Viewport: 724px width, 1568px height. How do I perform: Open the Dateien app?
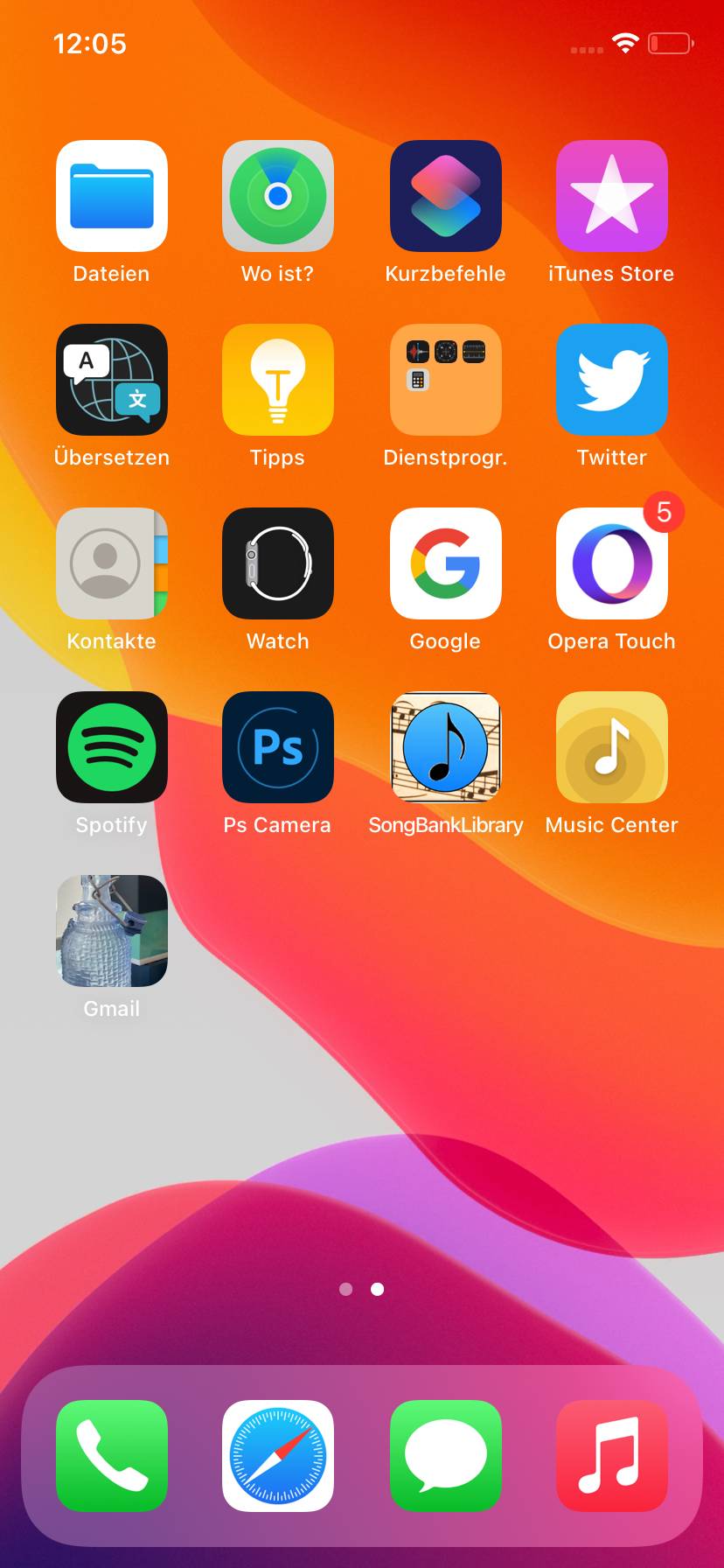(x=112, y=196)
